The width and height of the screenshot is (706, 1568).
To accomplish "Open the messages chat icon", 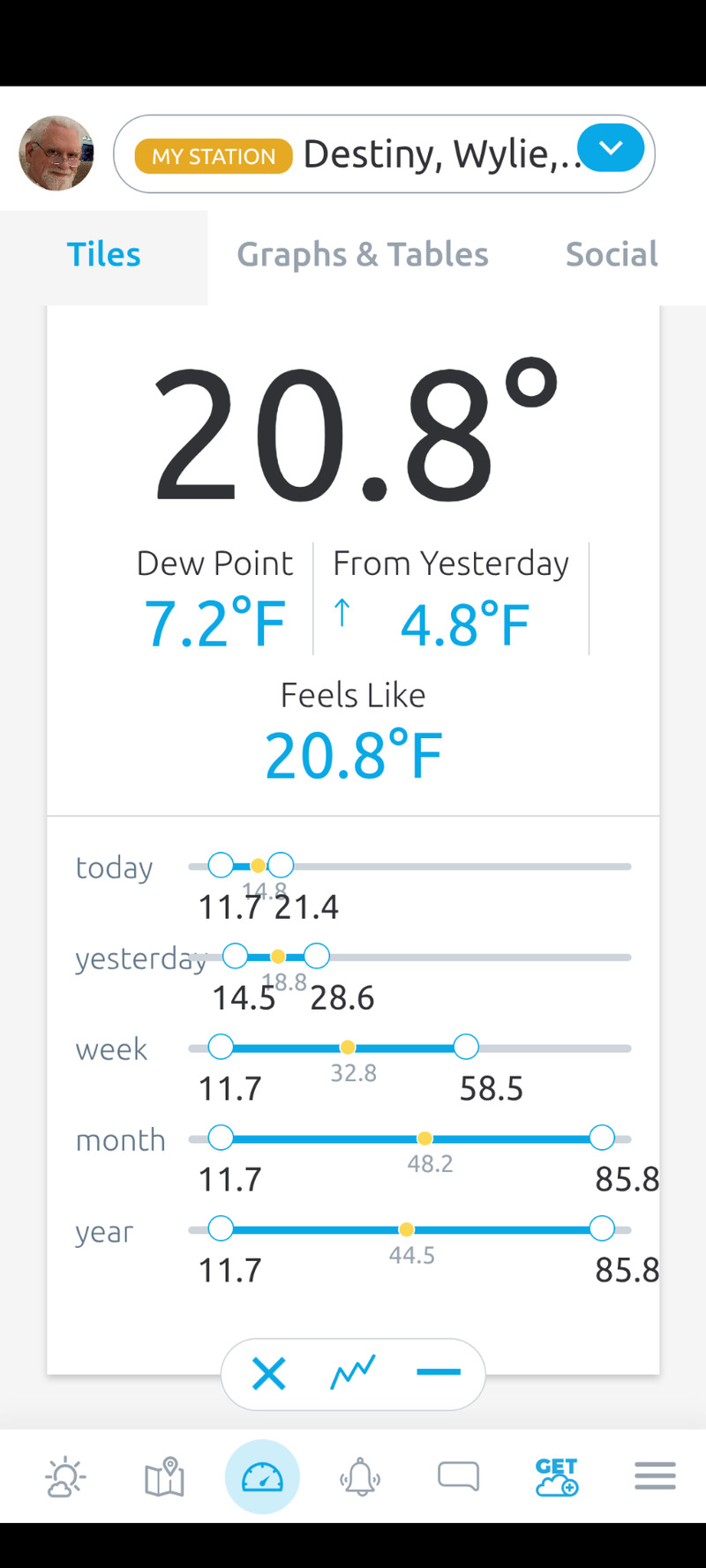I will tap(458, 1476).
